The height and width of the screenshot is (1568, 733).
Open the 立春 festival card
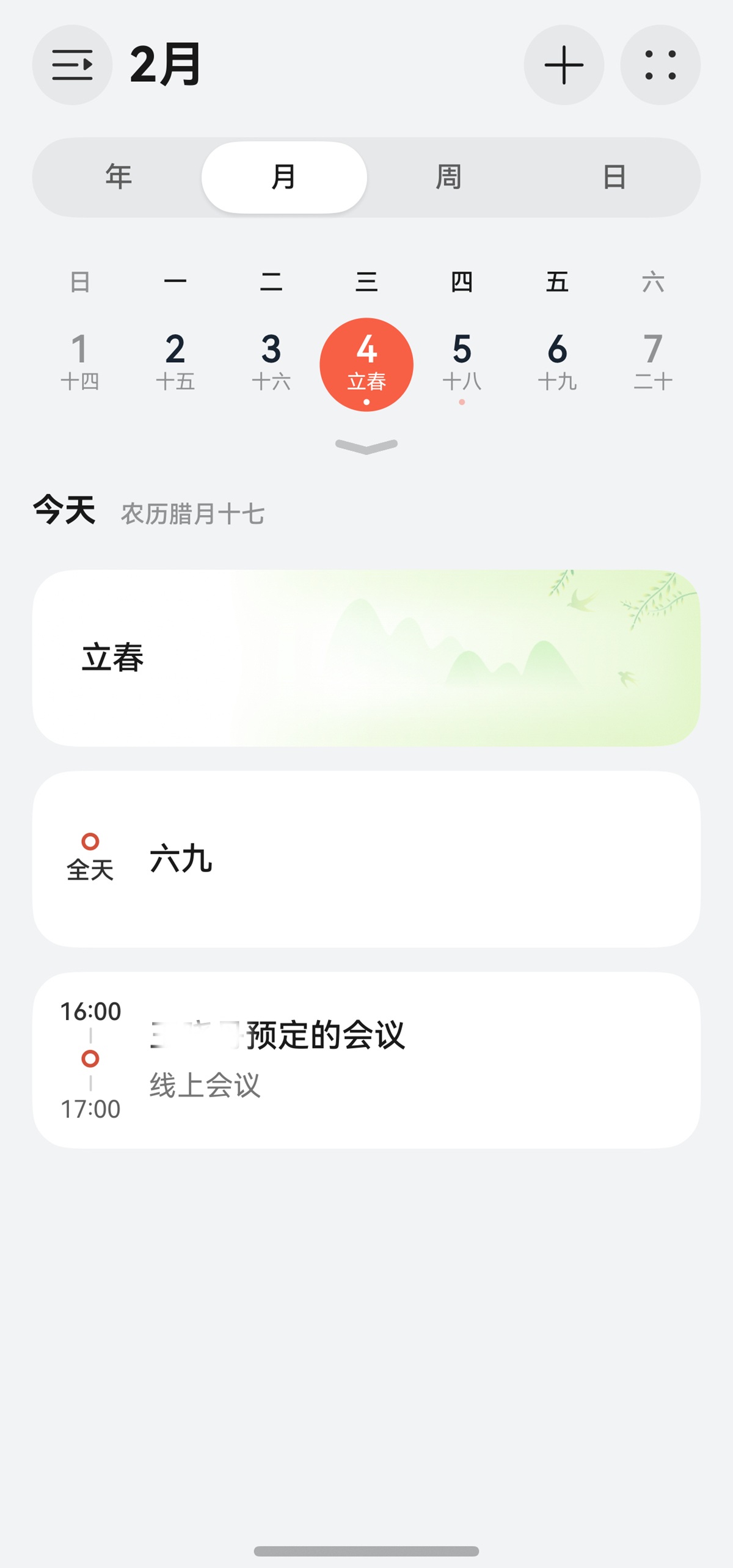coord(366,657)
